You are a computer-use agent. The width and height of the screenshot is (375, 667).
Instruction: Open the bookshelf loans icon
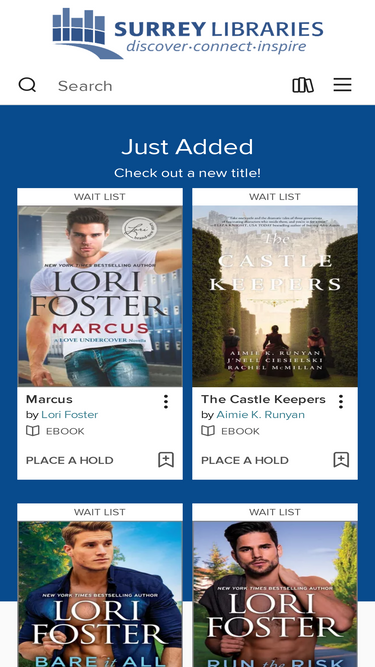coord(303,85)
